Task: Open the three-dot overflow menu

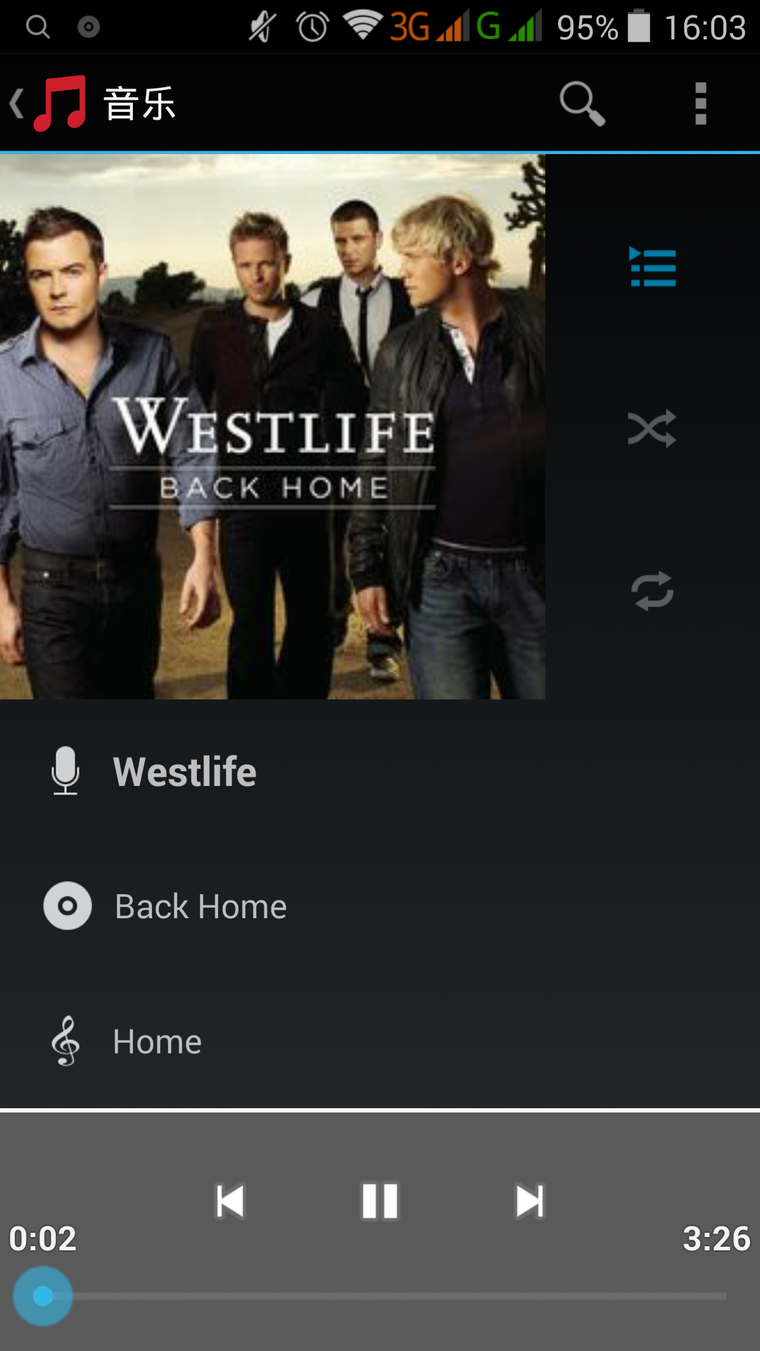Action: pos(700,103)
